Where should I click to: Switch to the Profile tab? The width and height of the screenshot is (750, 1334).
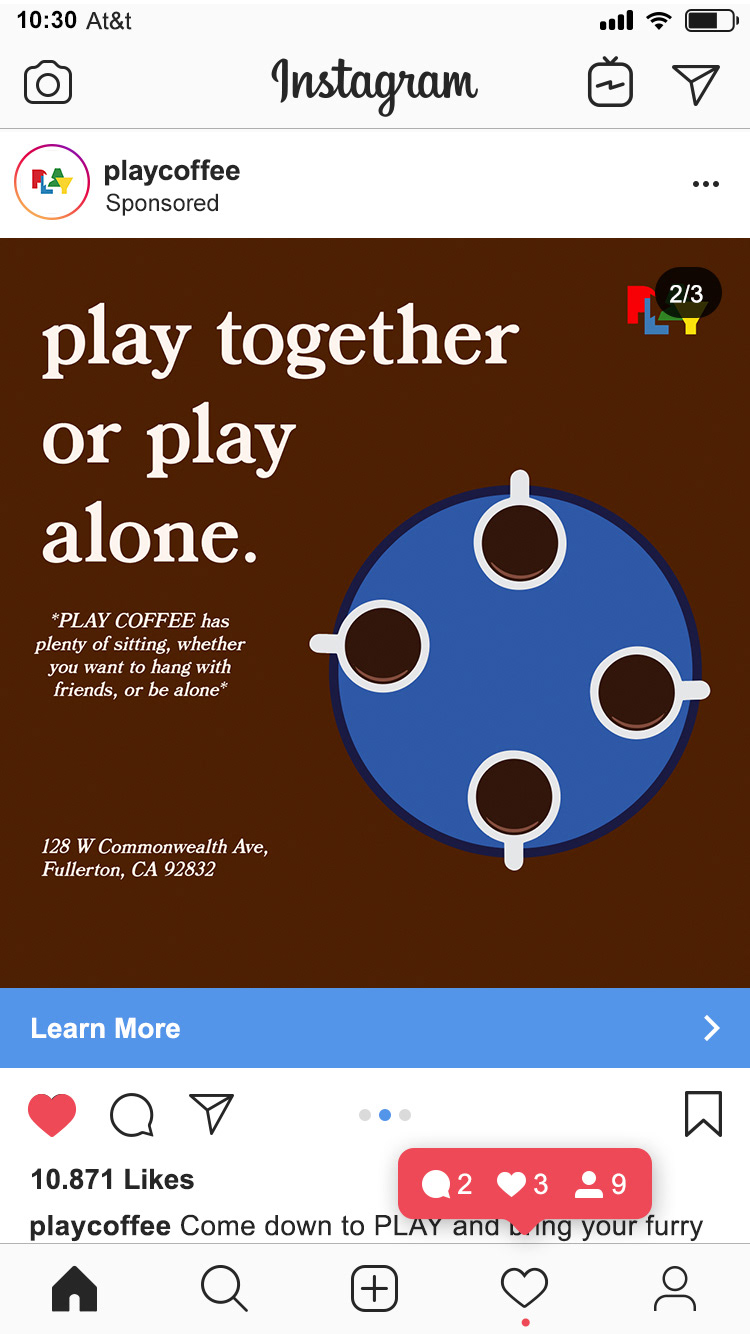675,1288
